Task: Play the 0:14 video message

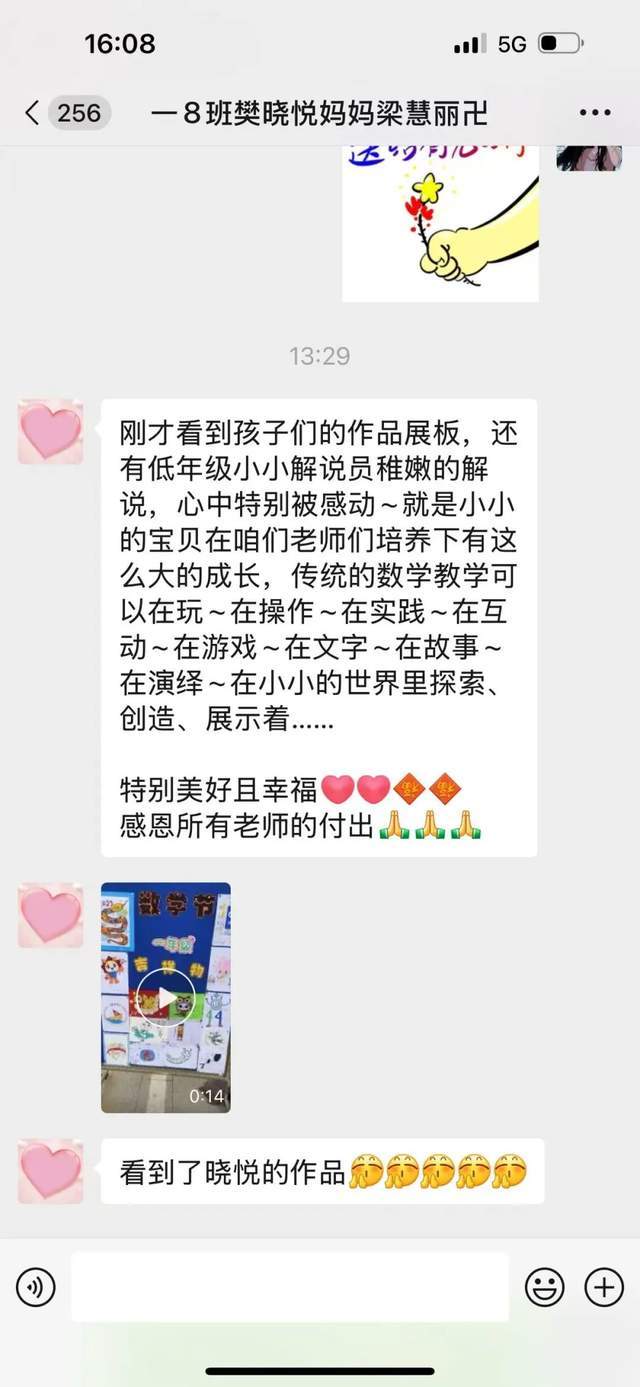Action: point(166,997)
